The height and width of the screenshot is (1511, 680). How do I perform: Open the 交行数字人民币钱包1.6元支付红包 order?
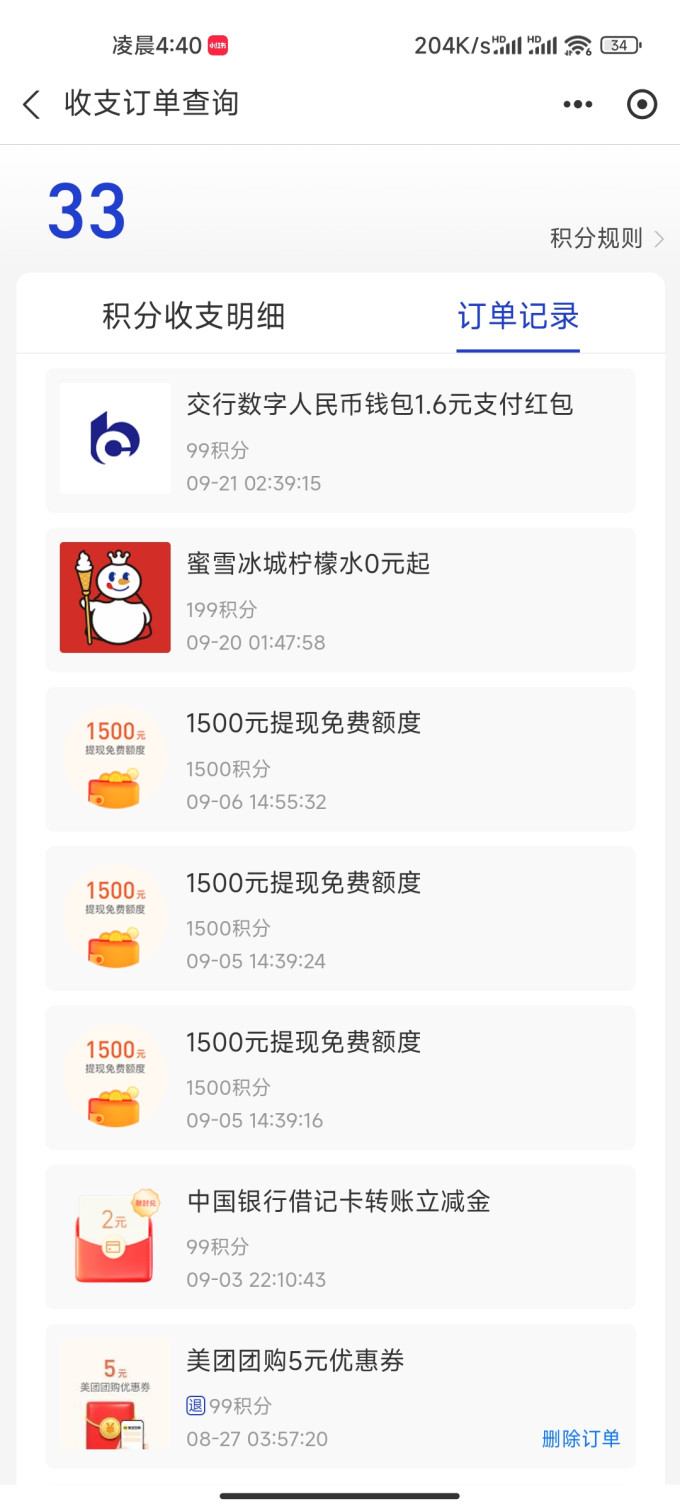click(340, 440)
